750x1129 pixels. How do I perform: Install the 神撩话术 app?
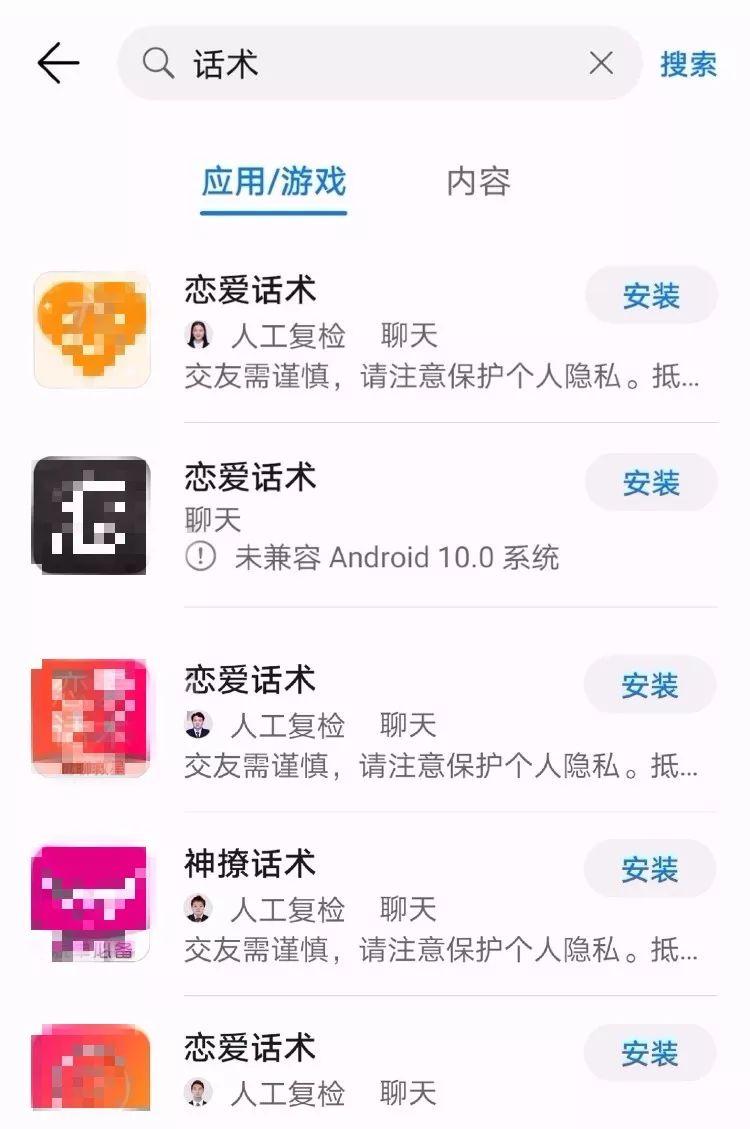650,866
